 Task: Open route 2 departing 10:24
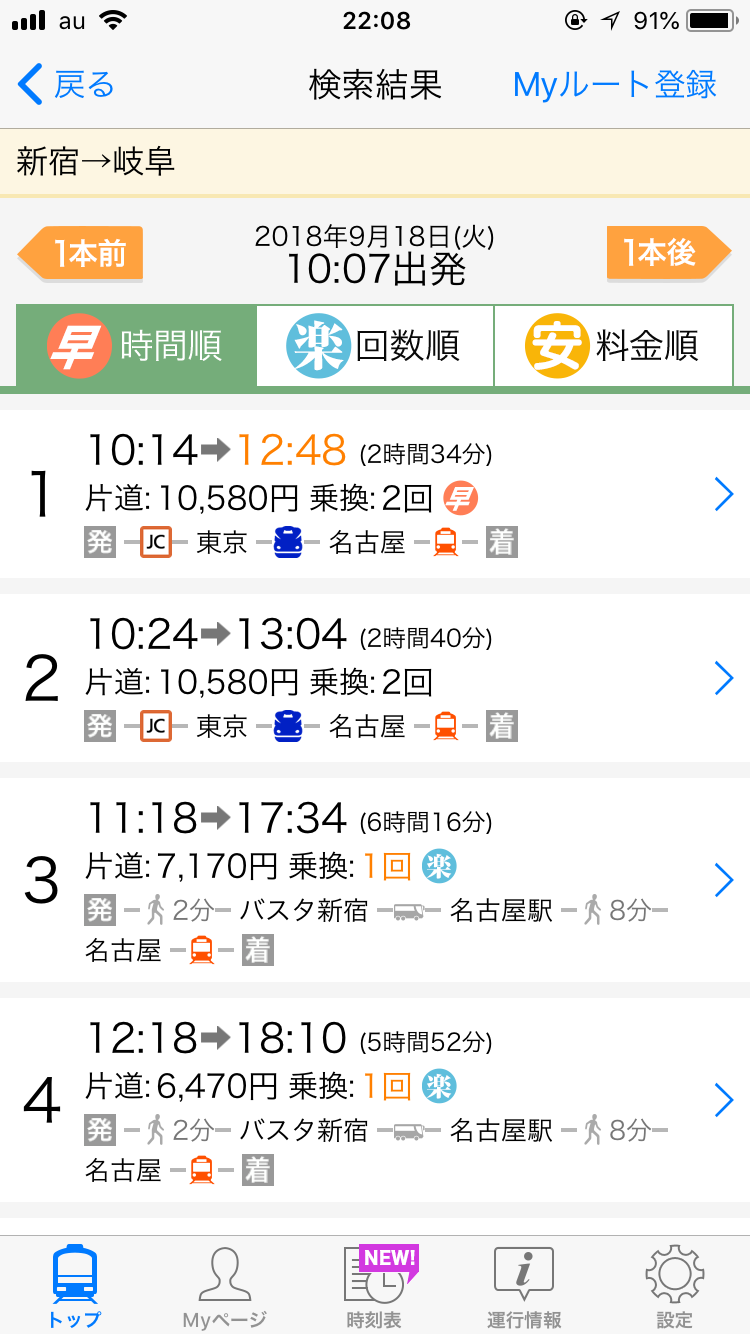pyautogui.click(x=375, y=678)
